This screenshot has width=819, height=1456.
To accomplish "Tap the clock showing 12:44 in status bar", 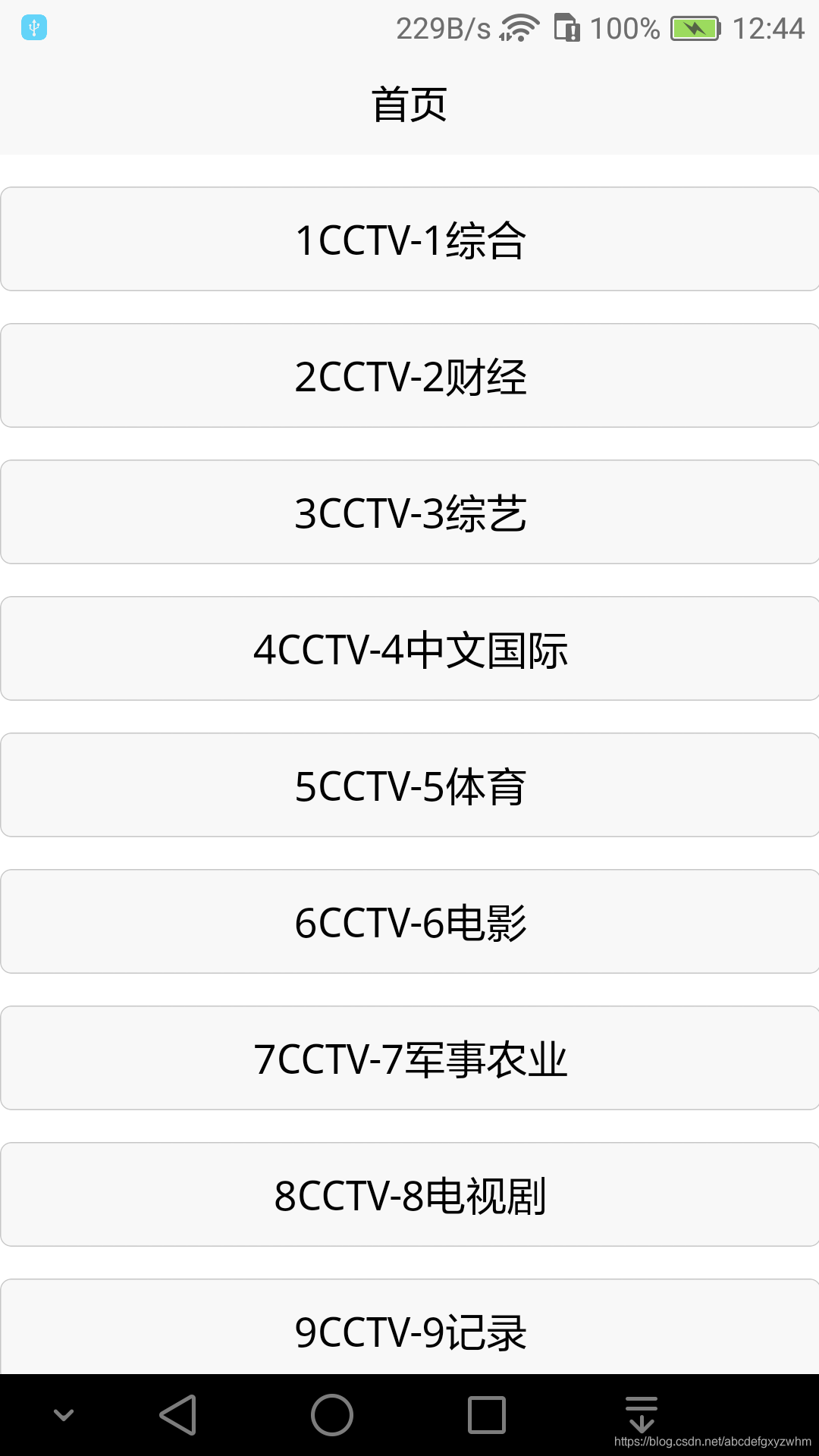I will pyautogui.click(x=769, y=28).
